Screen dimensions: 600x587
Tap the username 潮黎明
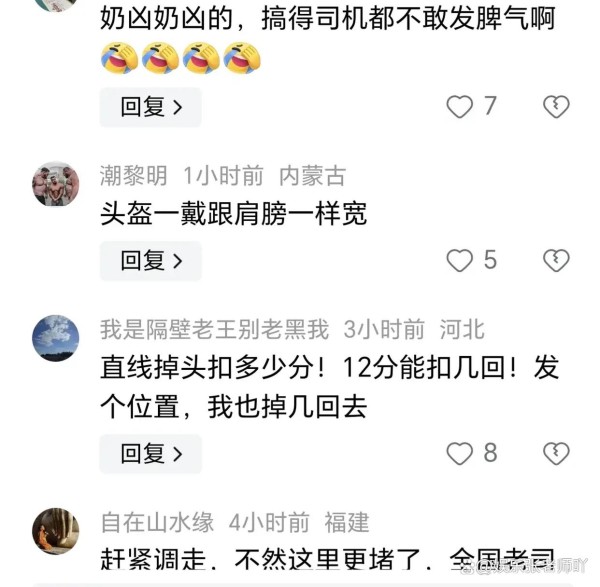[x=134, y=176]
